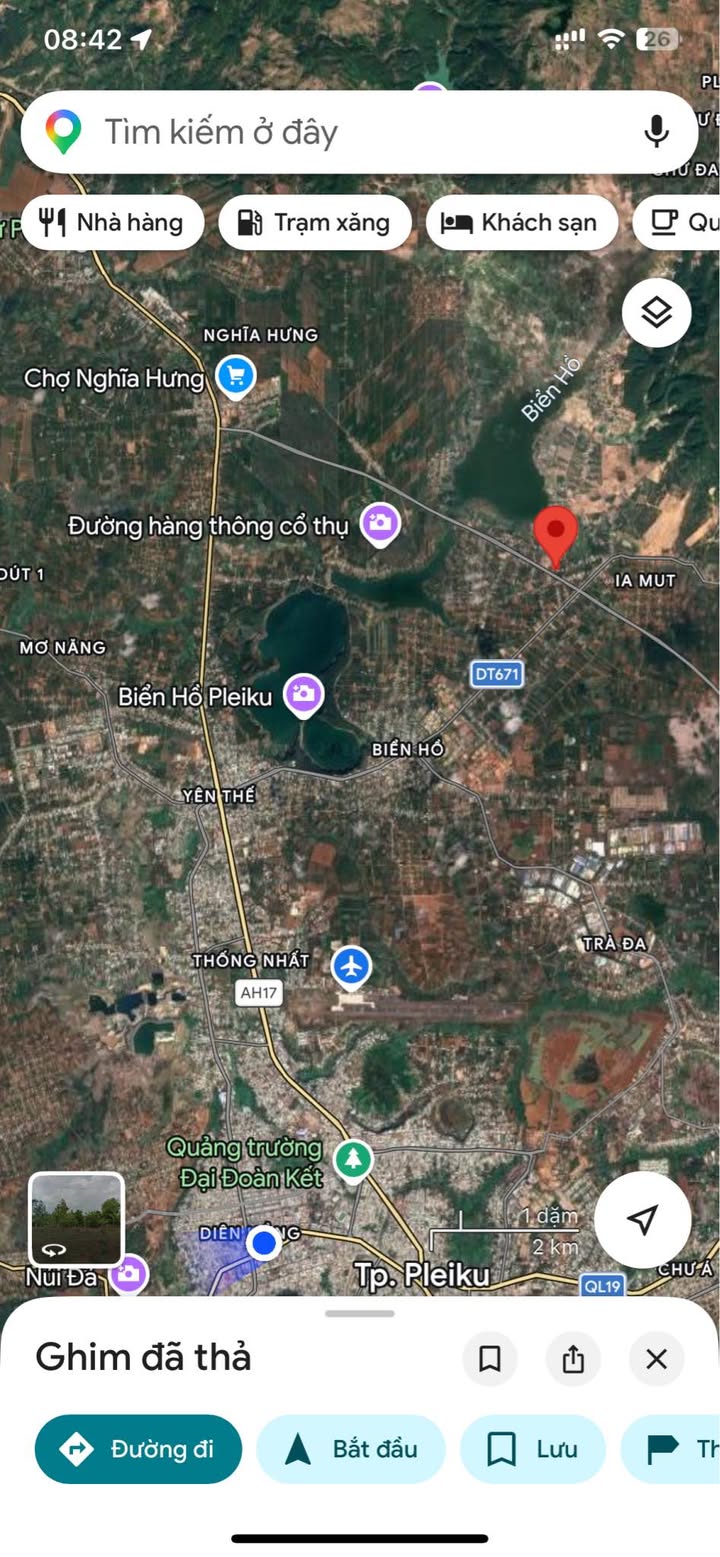The image size is (720, 1557).
Task: Get directions with "Đường đi"
Action: (x=138, y=1449)
